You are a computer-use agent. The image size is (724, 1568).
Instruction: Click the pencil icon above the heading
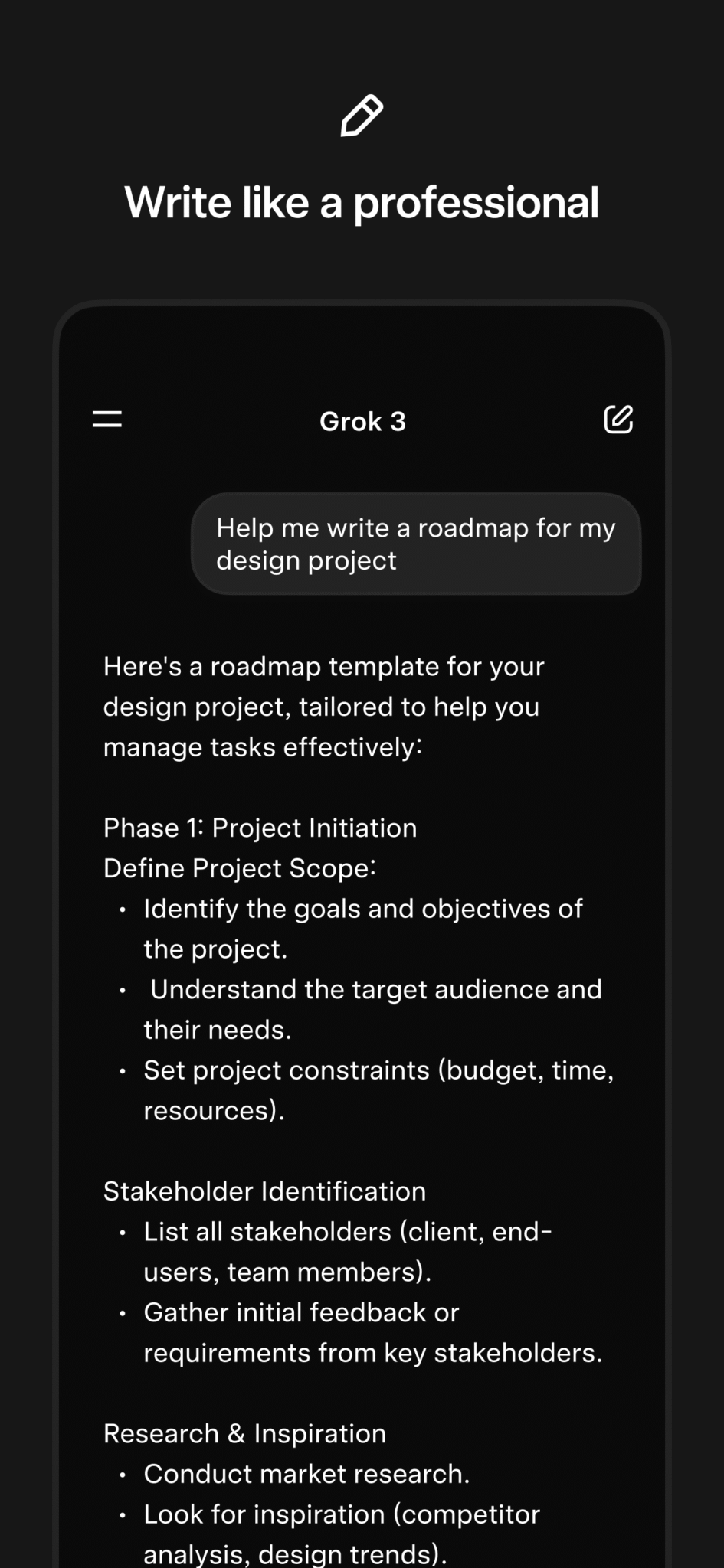362,116
